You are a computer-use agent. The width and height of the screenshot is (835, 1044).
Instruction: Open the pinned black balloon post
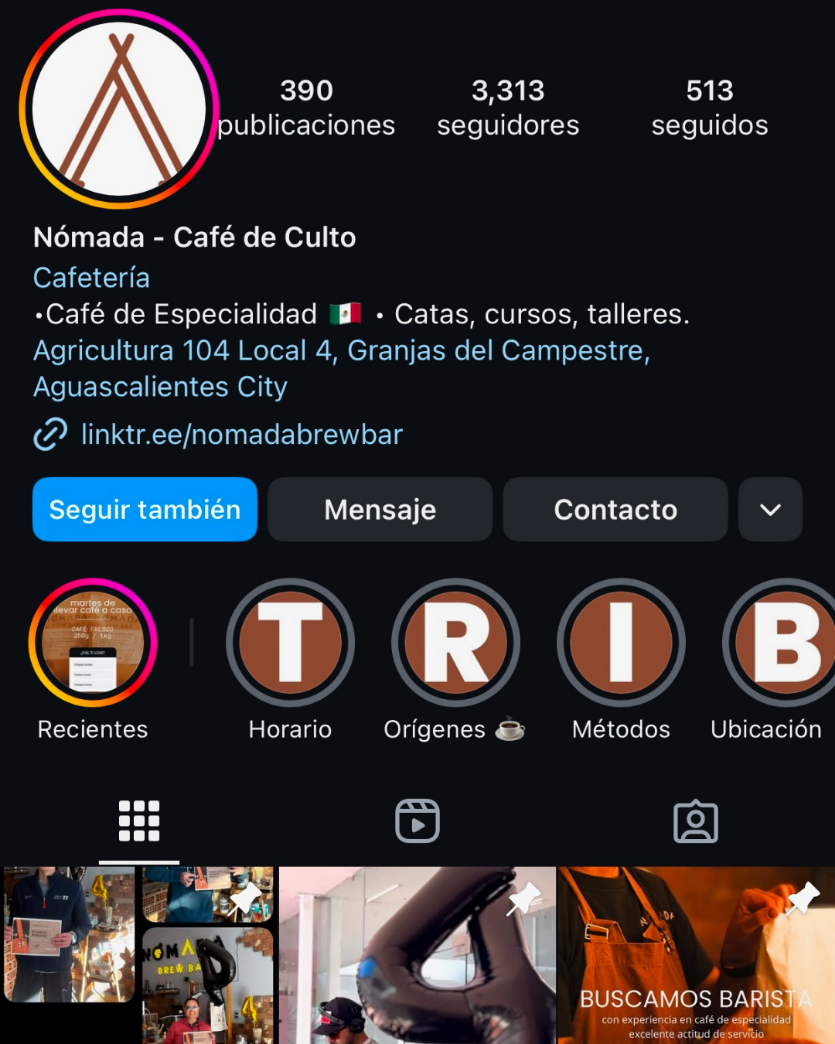417,955
